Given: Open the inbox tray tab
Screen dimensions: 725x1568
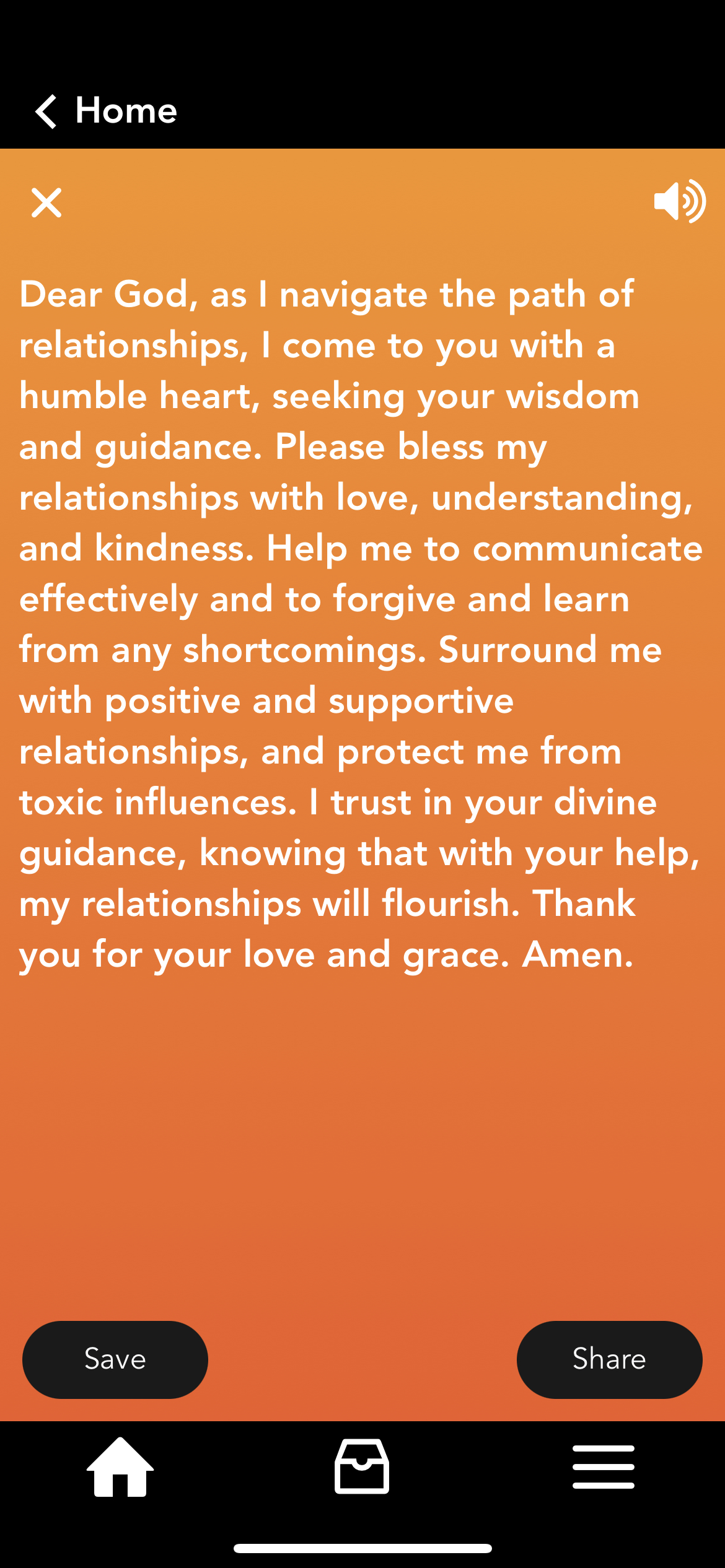Looking at the screenshot, I should coord(362,1467).
